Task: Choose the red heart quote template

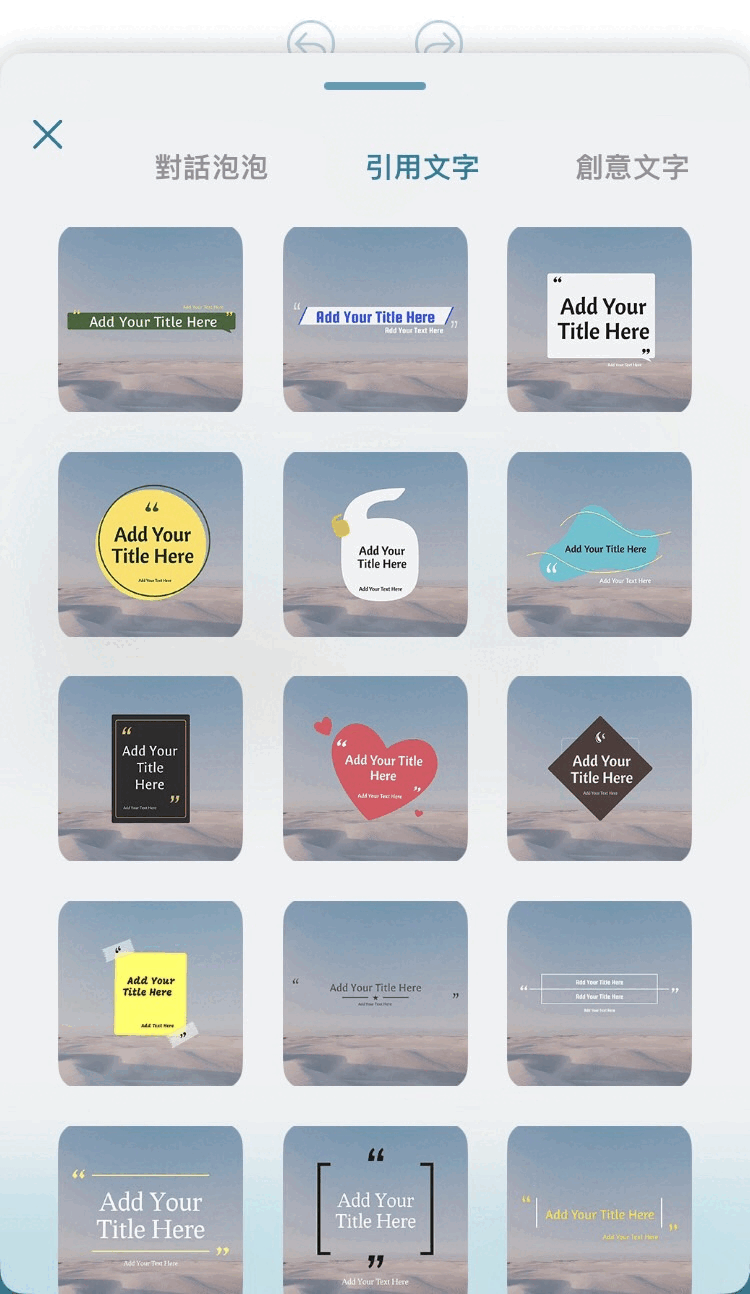Action: click(375, 768)
